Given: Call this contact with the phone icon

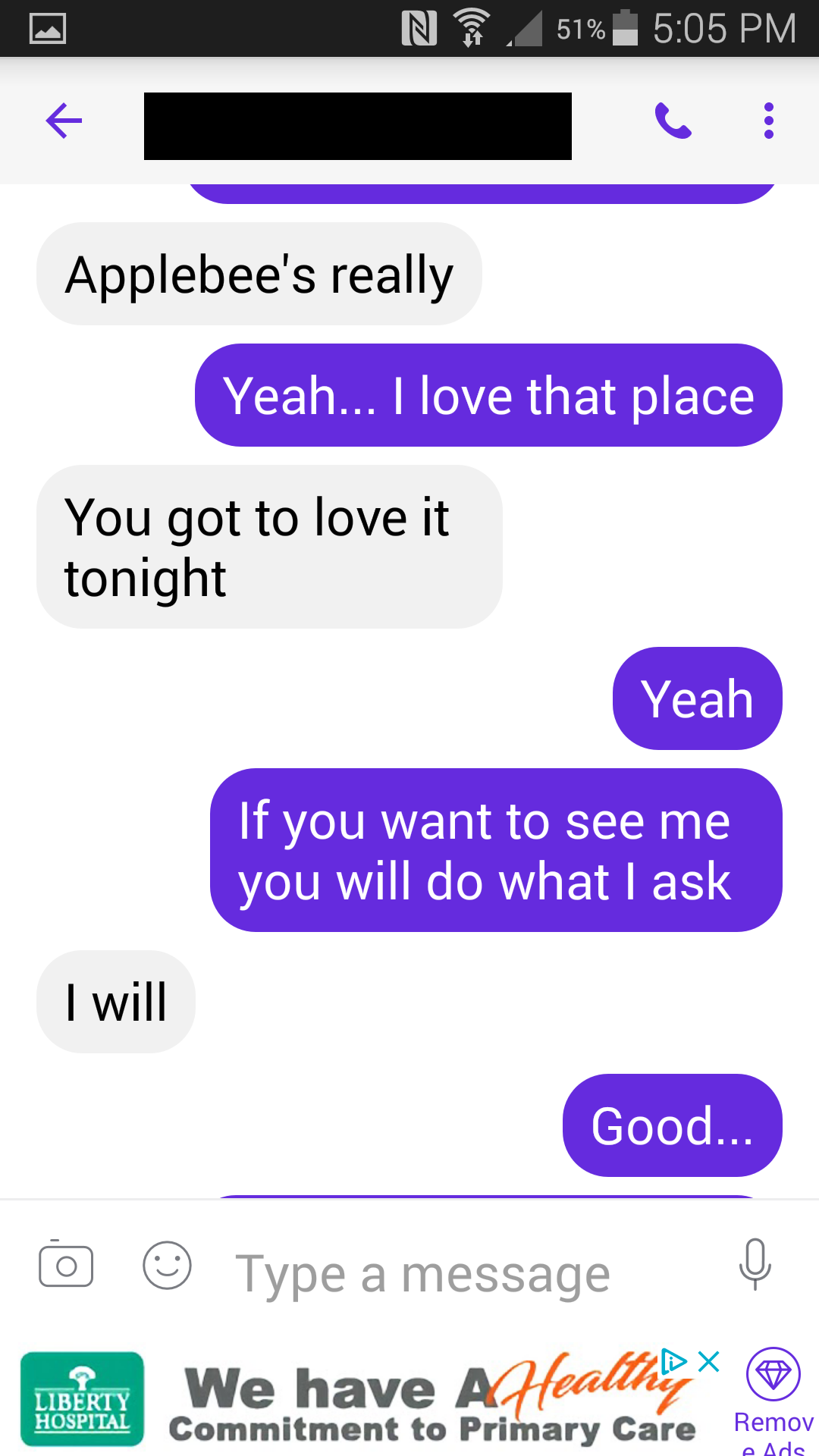Looking at the screenshot, I should click(x=673, y=121).
